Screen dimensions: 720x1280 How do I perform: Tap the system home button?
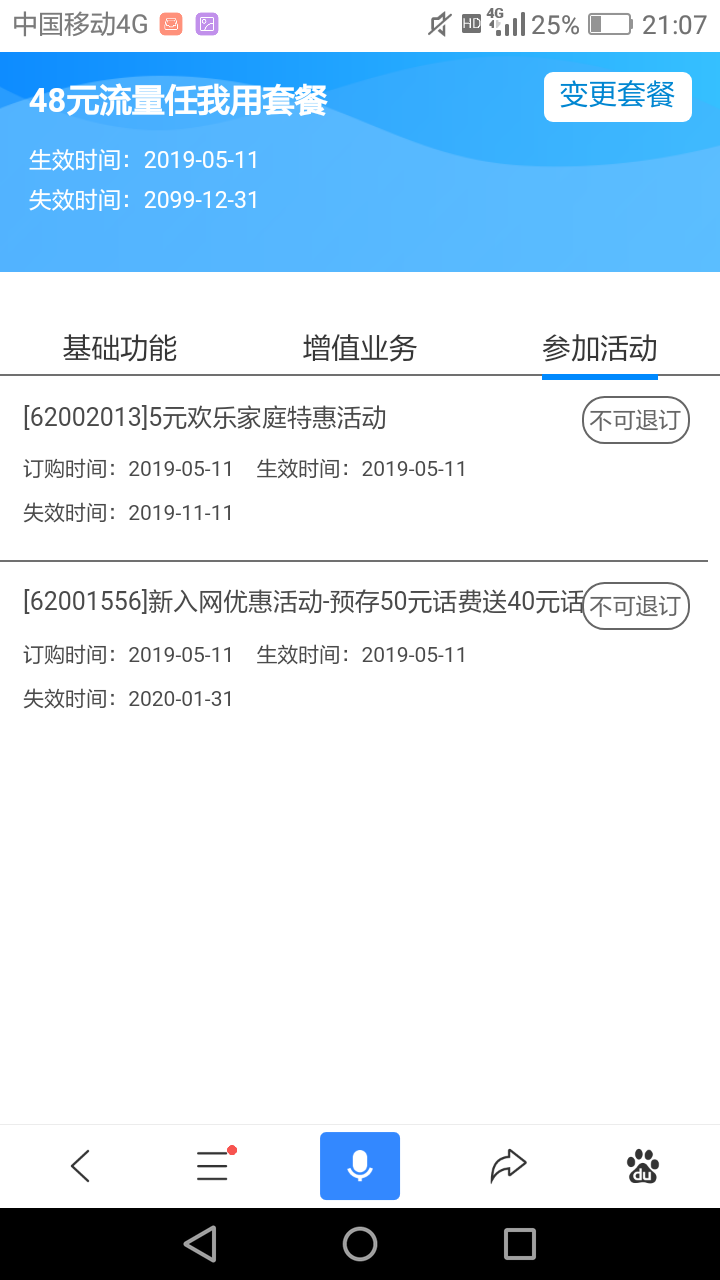tap(360, 1244)
